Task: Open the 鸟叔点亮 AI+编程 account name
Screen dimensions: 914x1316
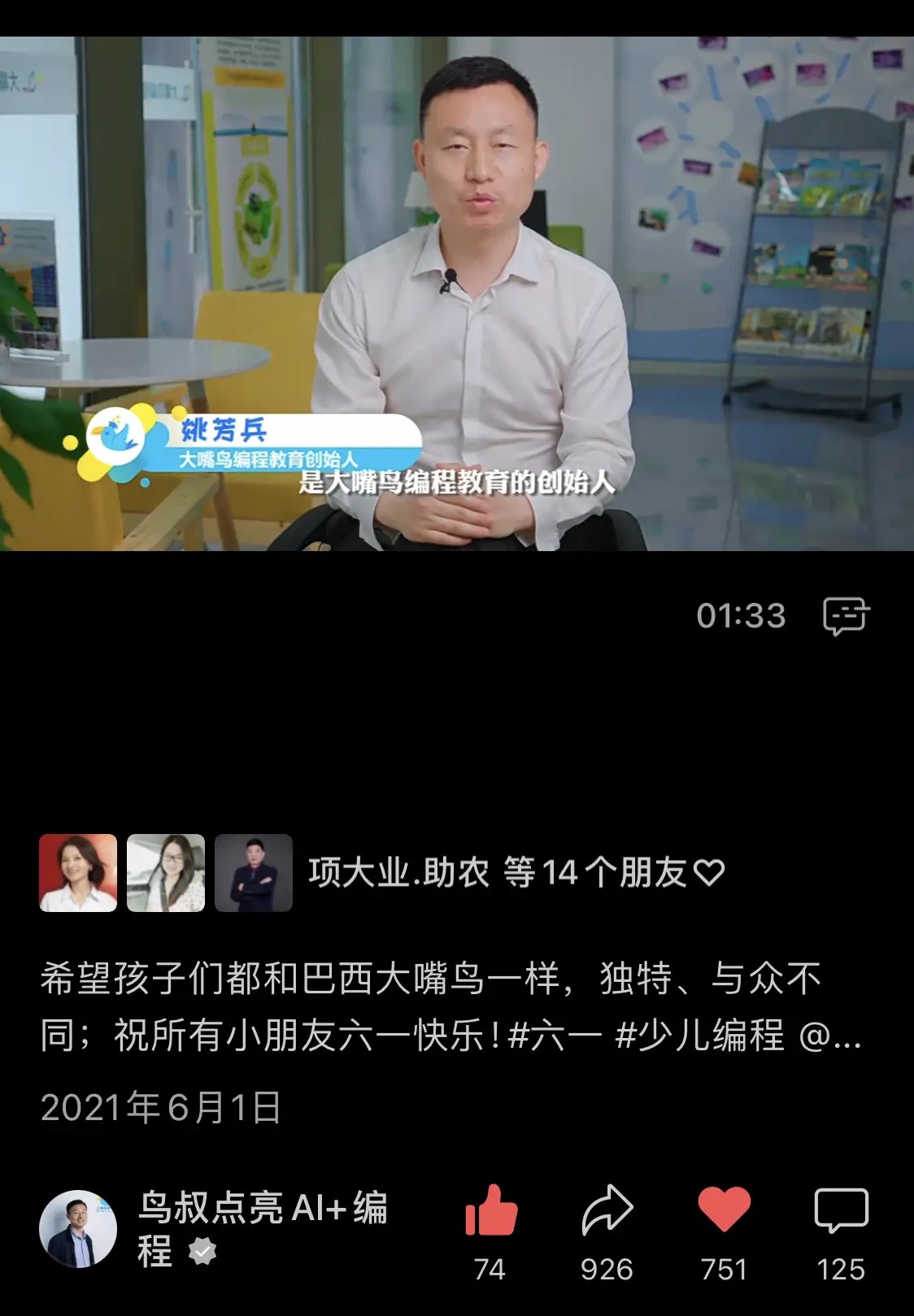Action: [262, 1208]
